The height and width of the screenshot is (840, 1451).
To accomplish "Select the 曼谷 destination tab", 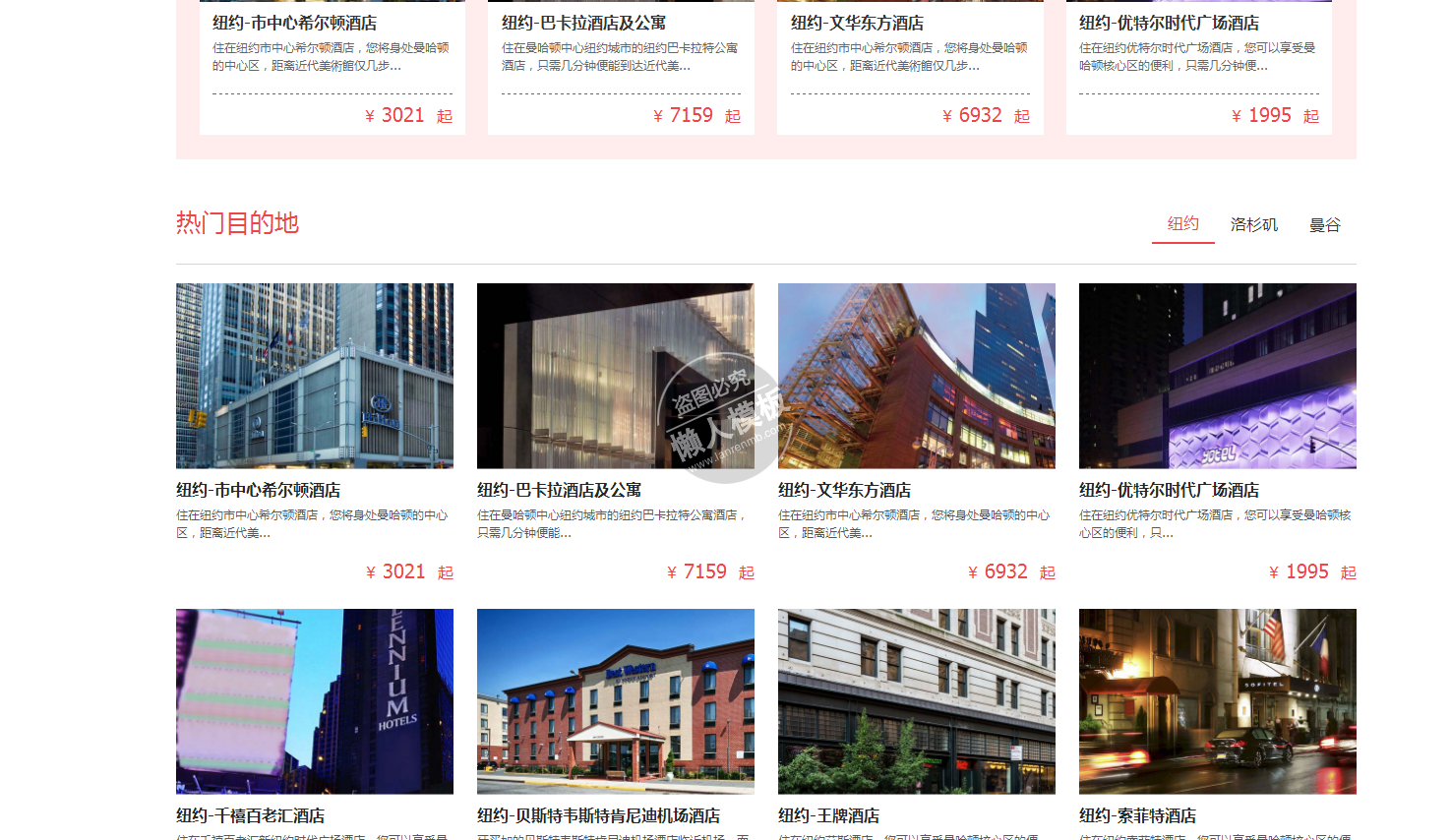I will [x=1324, y=225].
